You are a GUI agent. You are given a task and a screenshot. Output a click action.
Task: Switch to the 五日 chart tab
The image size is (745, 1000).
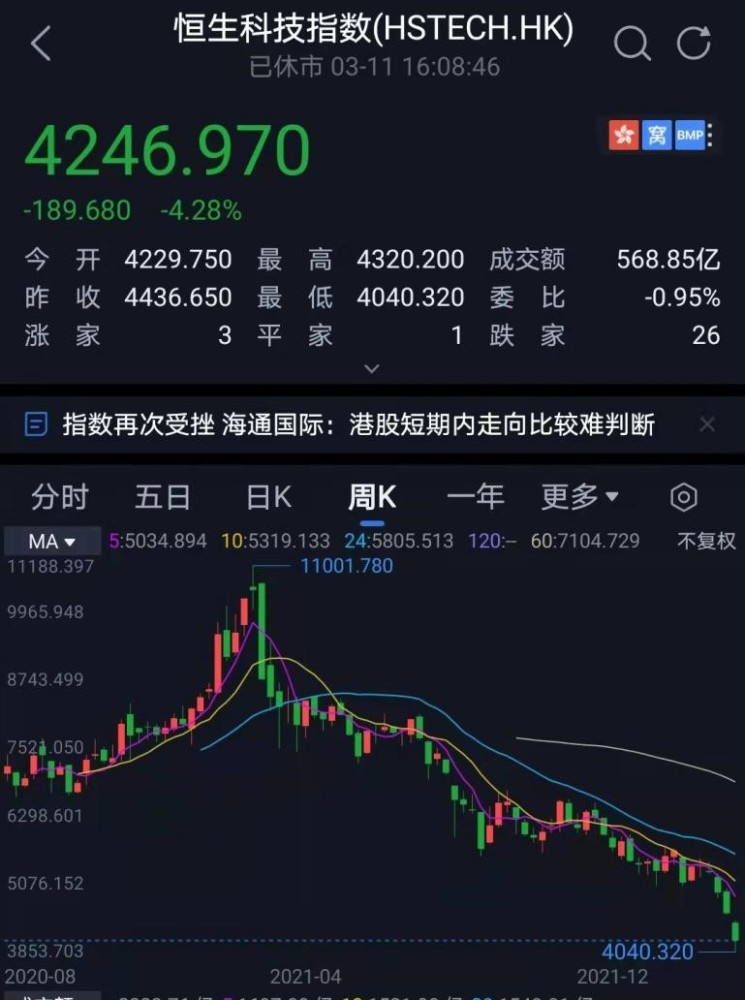tap(162, 497)
